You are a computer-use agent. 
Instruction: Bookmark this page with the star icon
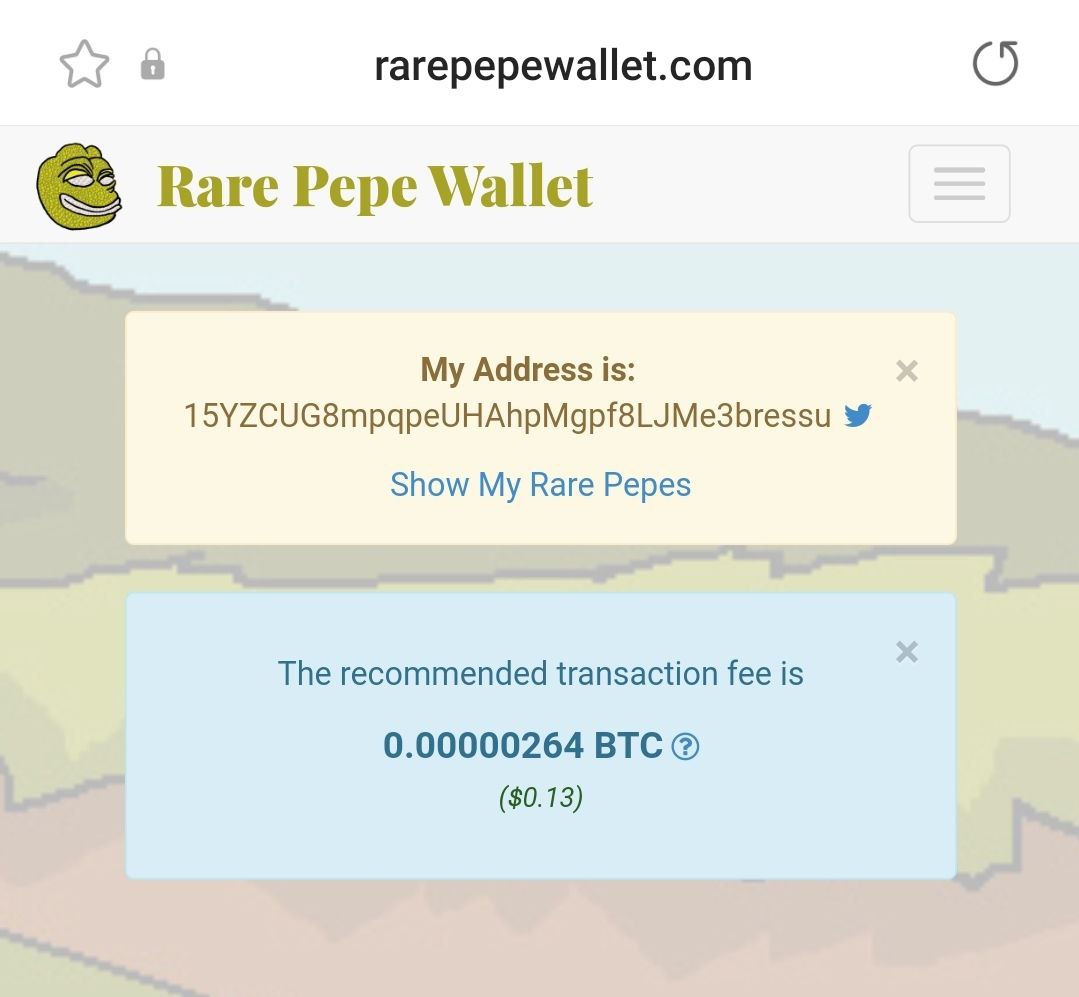(x=84, y=65)
